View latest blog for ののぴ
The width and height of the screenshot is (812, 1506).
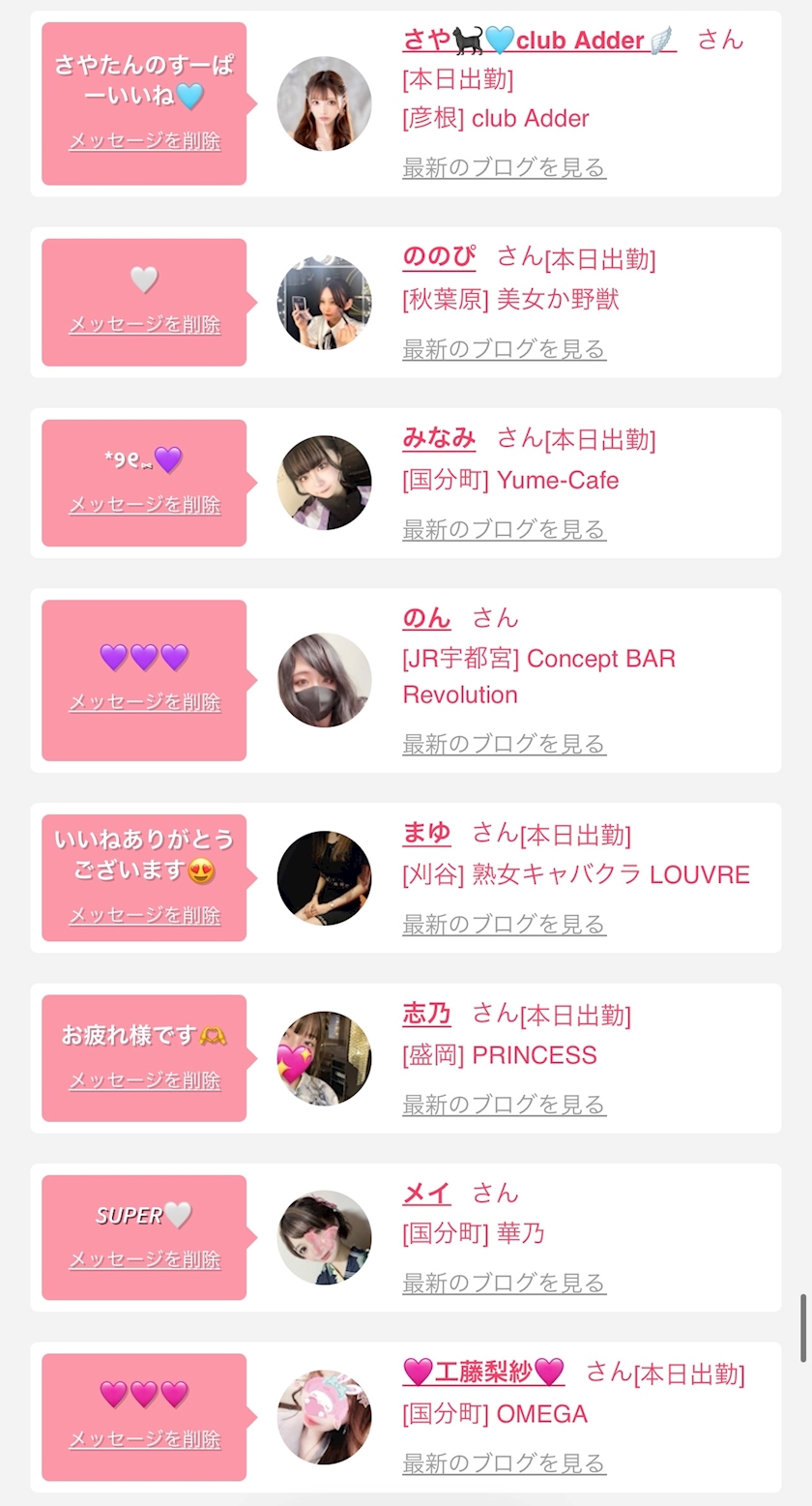[x=504, y=349]
